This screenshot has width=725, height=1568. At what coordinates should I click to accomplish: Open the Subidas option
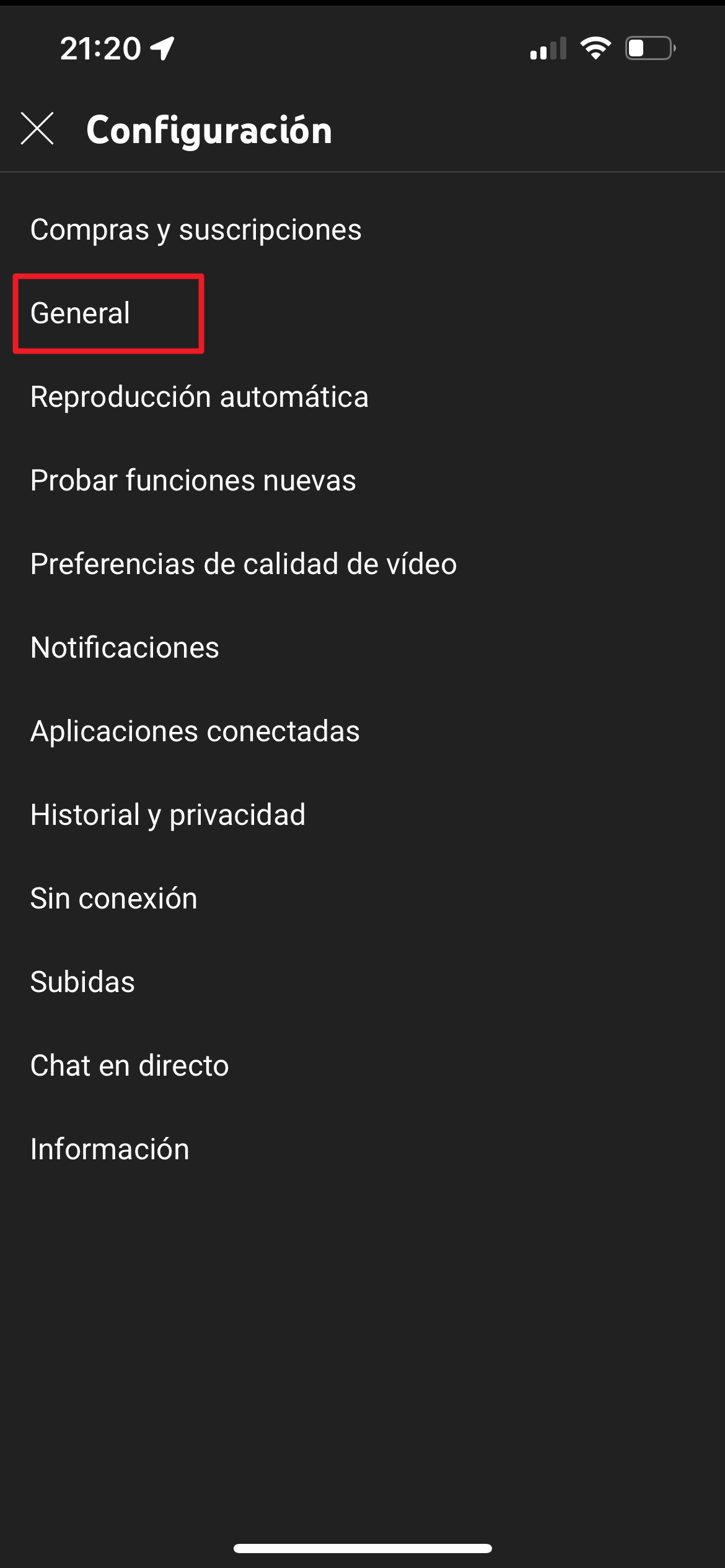(x=362, y=982)
